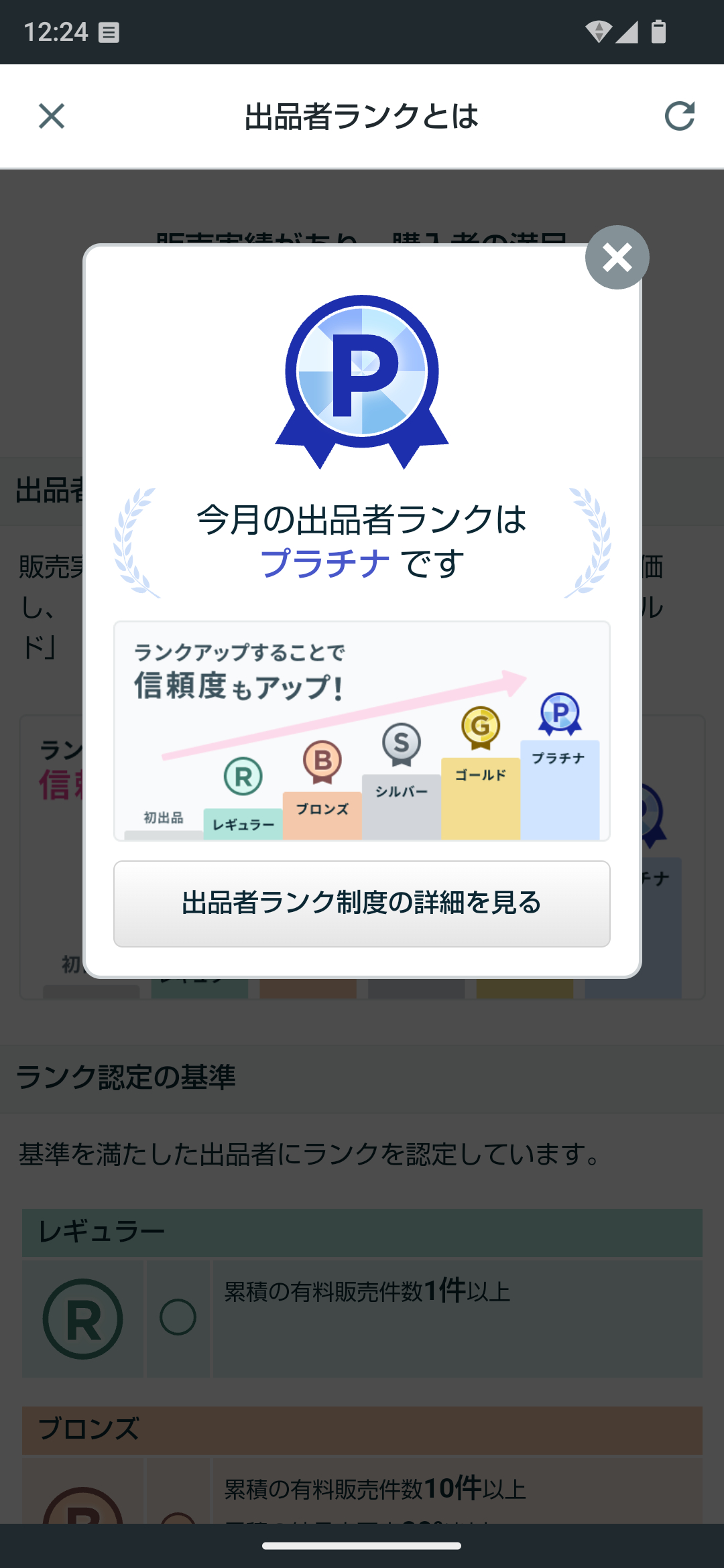Tap the notification icon in the status bar

(x=109, y=31)
